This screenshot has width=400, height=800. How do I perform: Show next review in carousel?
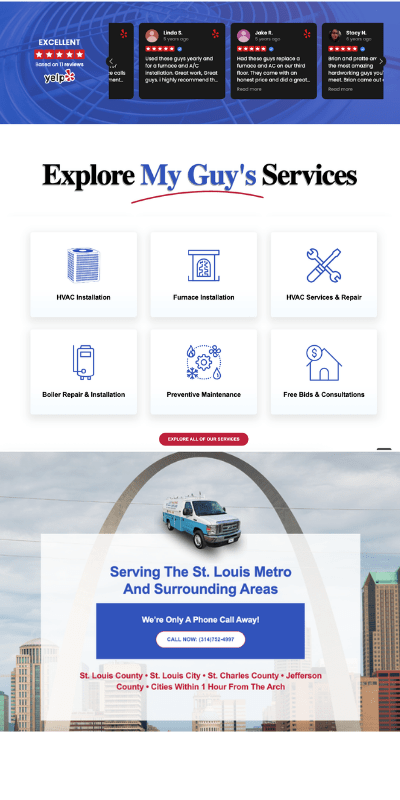pyautogui.click(x=381, y=61)
